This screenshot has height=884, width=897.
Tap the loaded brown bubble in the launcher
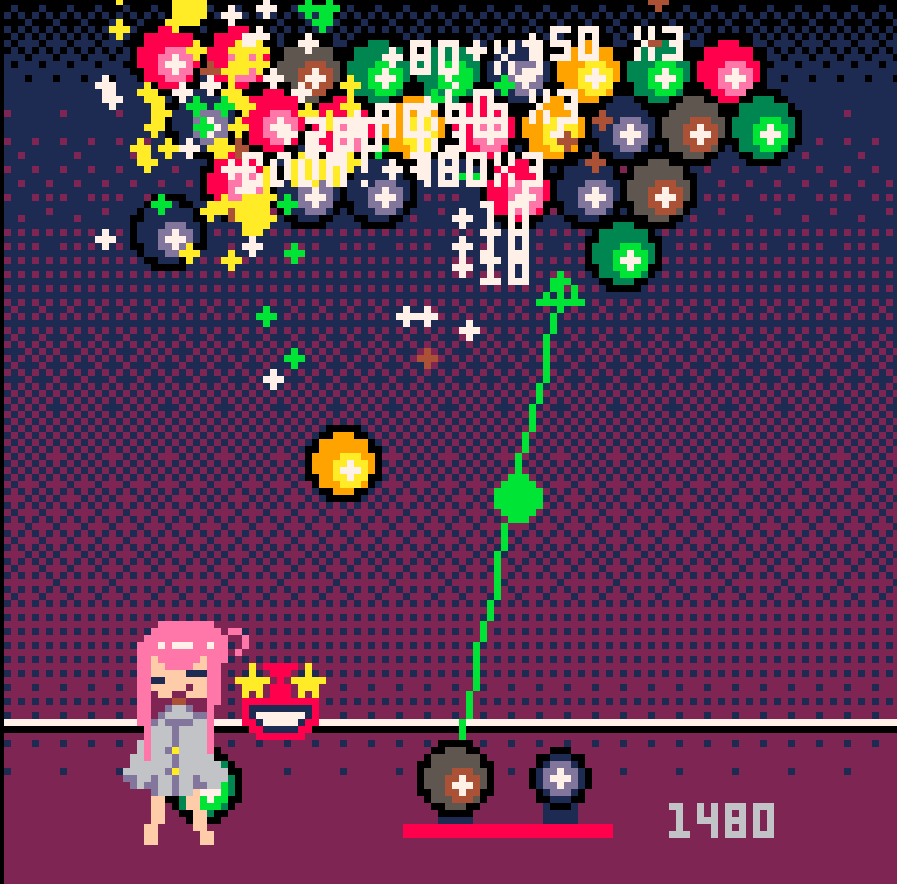[x=456, y=782]
